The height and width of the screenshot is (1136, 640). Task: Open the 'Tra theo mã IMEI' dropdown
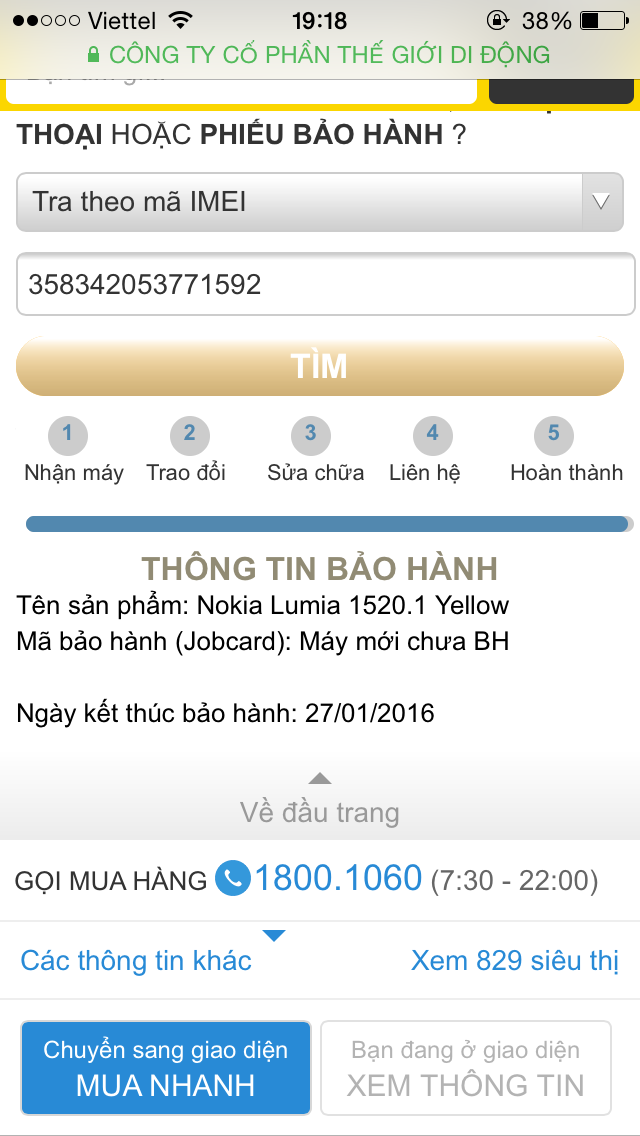point(320,202)
